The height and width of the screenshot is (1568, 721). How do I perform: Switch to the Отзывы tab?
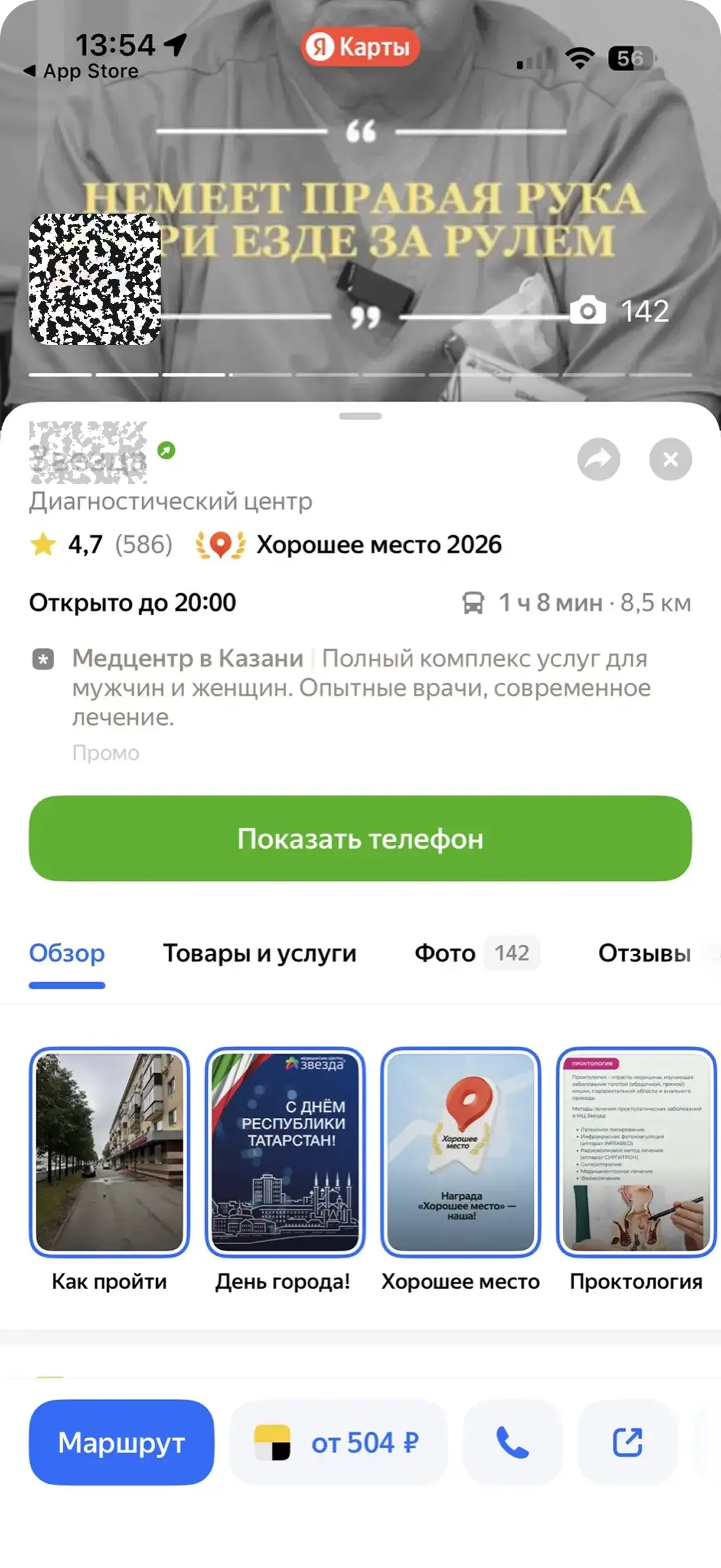click(x=644, y=953)
